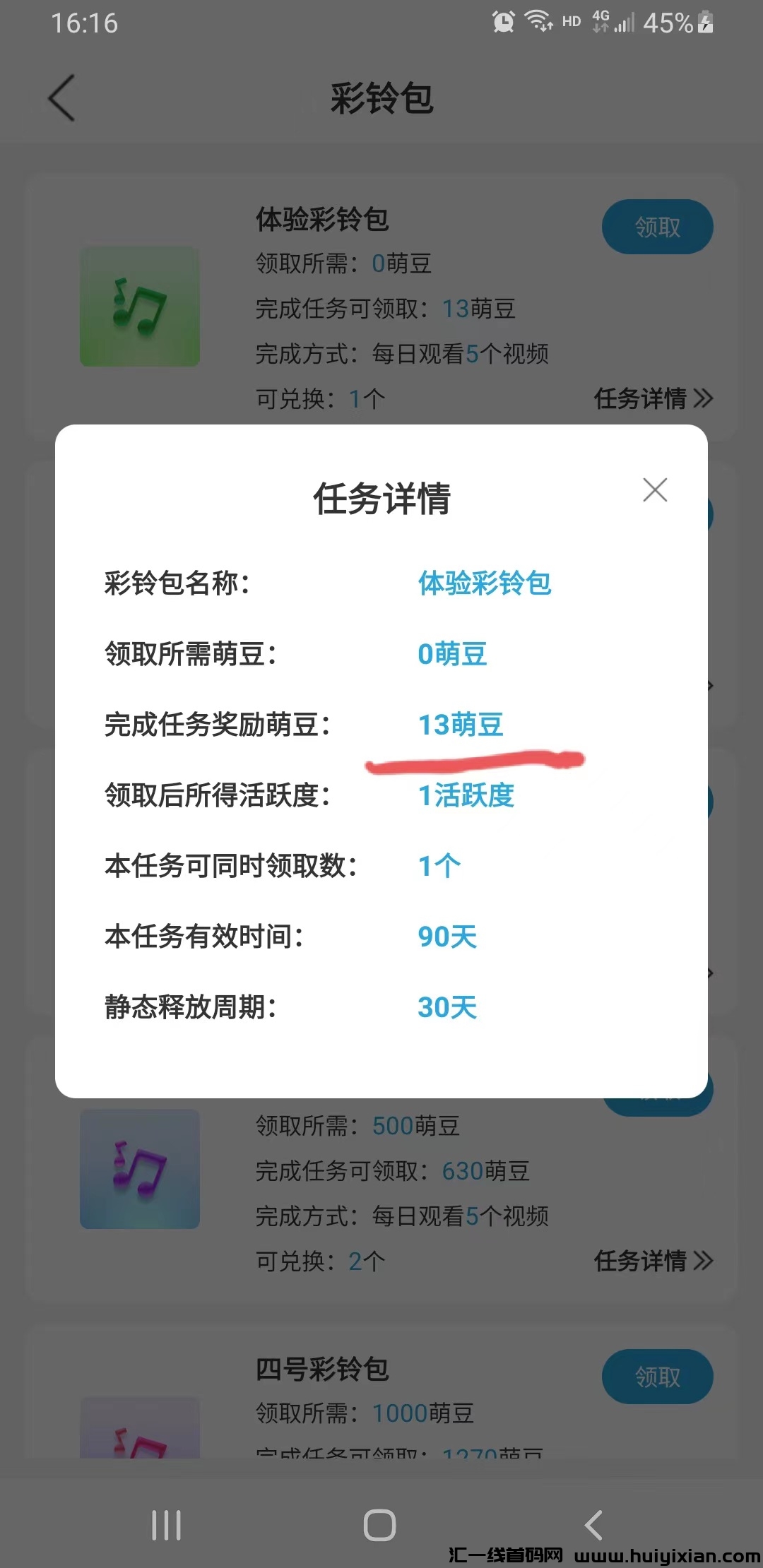Open 任务详情 for the 500萌豆 package
This screenshot has height=1568, width=763.
click(653, 1260)
